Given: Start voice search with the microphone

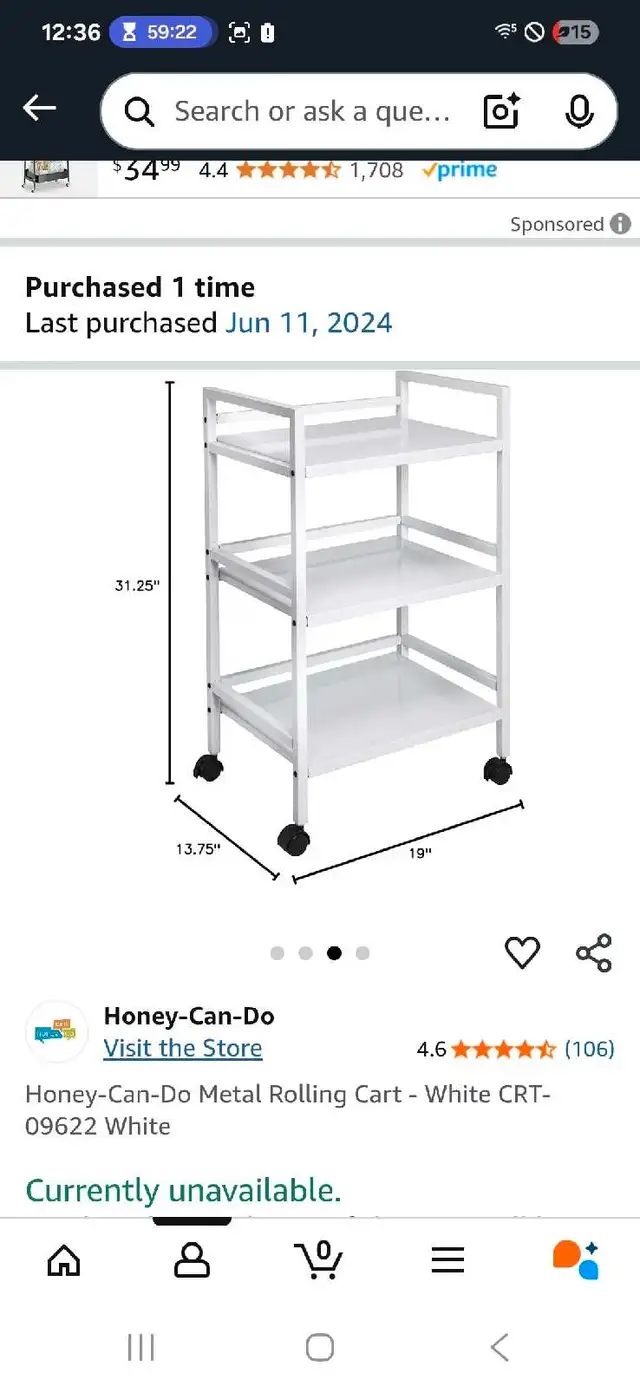Looking at the screenshot, I should point(579,112).
